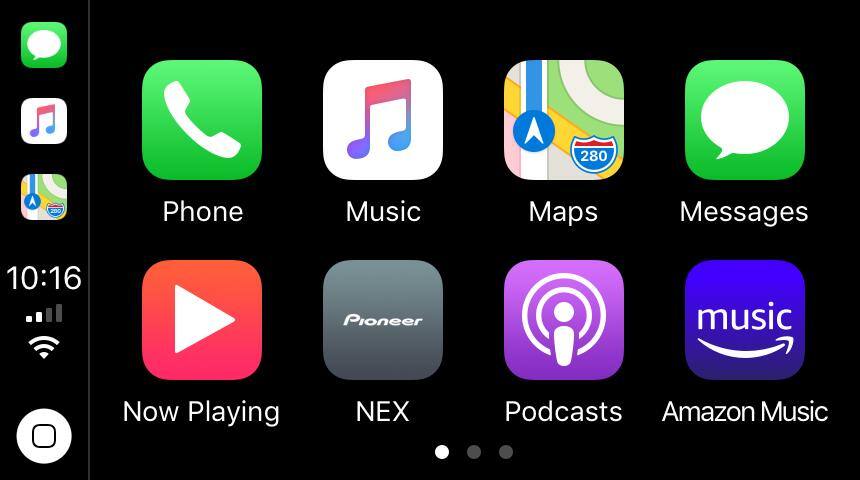Open Podcasts
This screenshot has height=480, width=860.
tap(564, 320)
